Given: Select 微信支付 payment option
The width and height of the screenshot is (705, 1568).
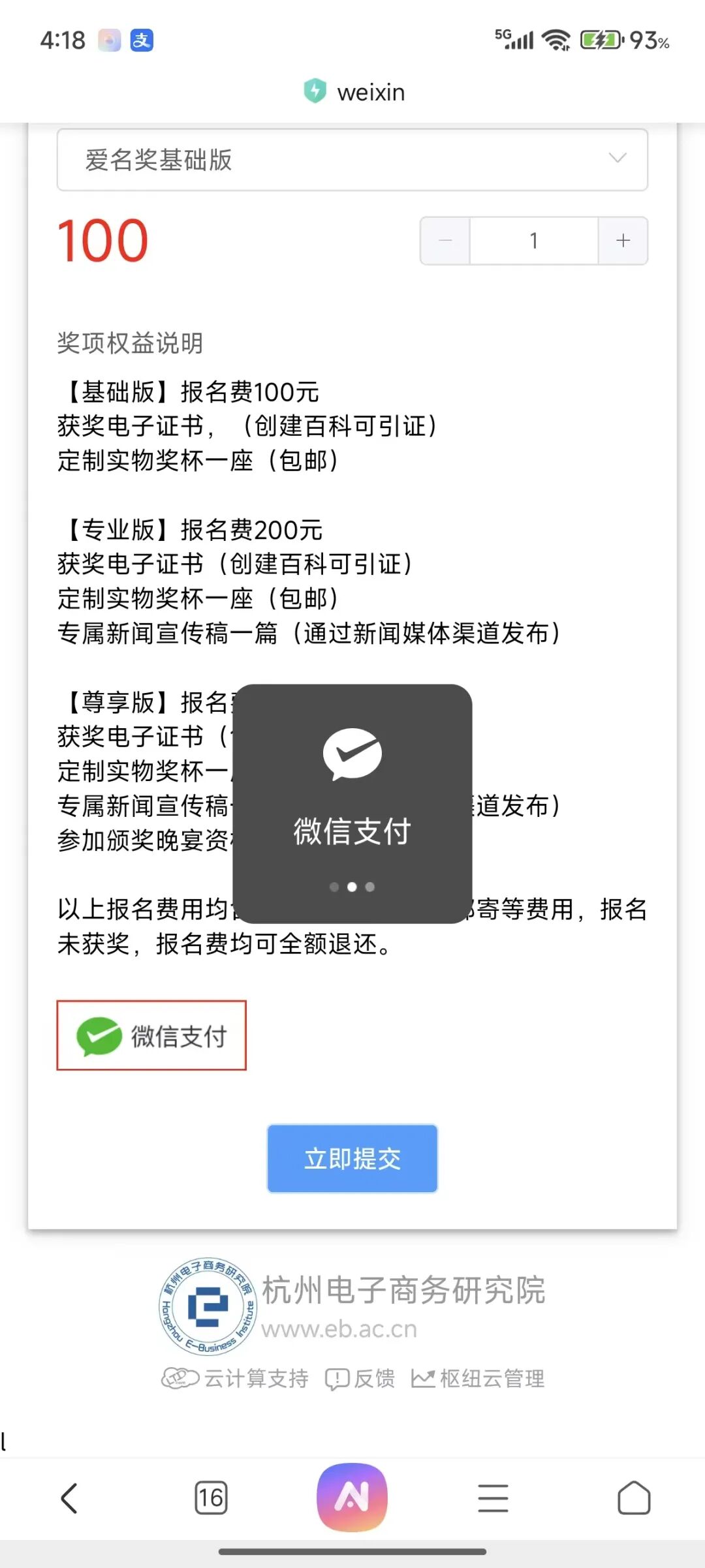Looking at the screenshot, I should click(151, 1036).
